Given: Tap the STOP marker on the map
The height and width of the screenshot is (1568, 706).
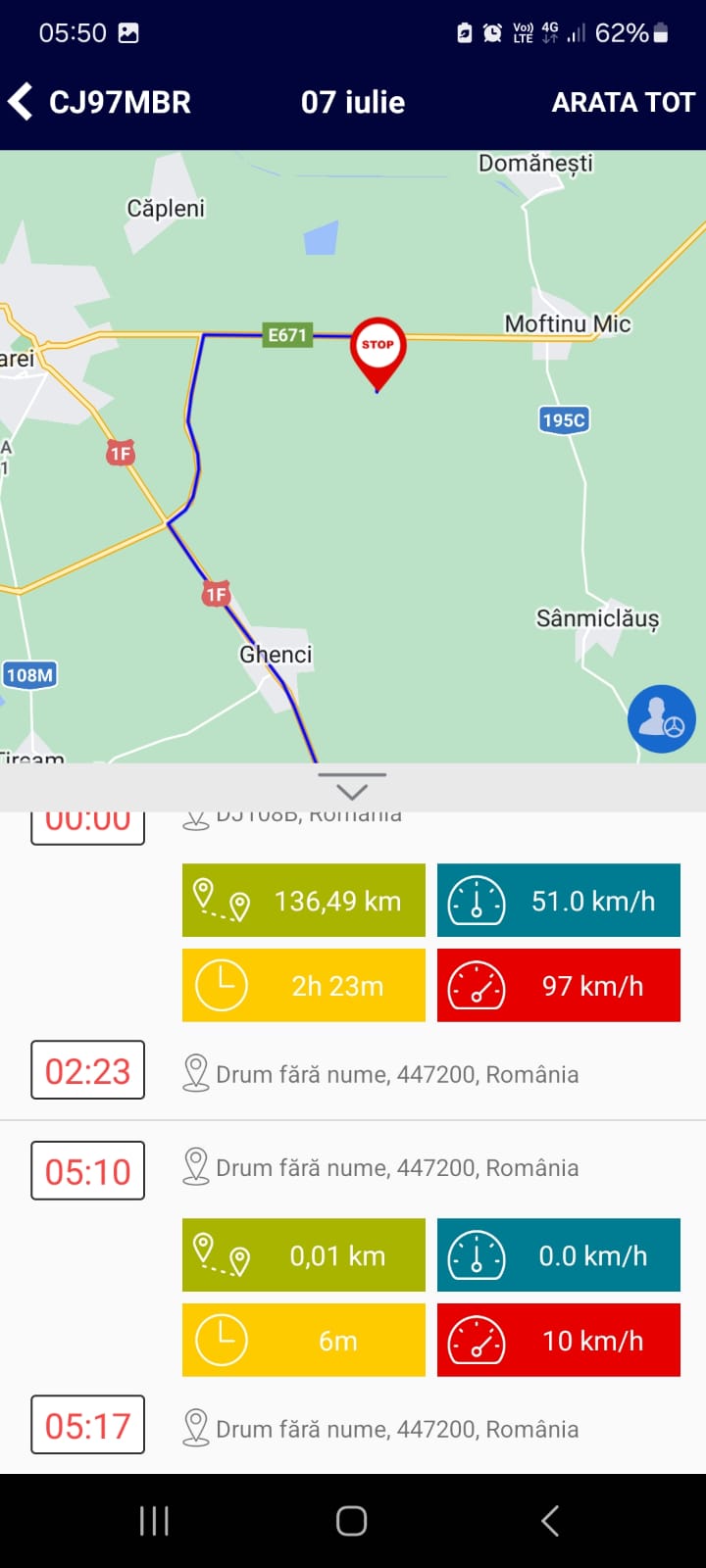Looking at the screenshot, I should tap(378, 349).
